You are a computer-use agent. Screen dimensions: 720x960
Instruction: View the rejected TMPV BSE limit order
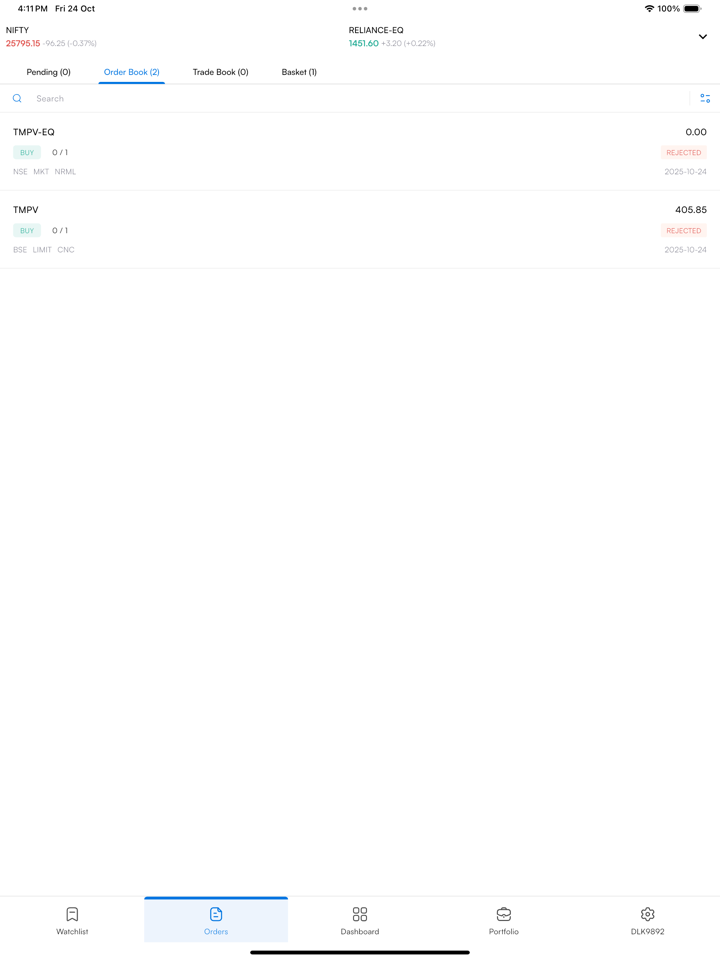pyautogui.click(x=360, y=230)
